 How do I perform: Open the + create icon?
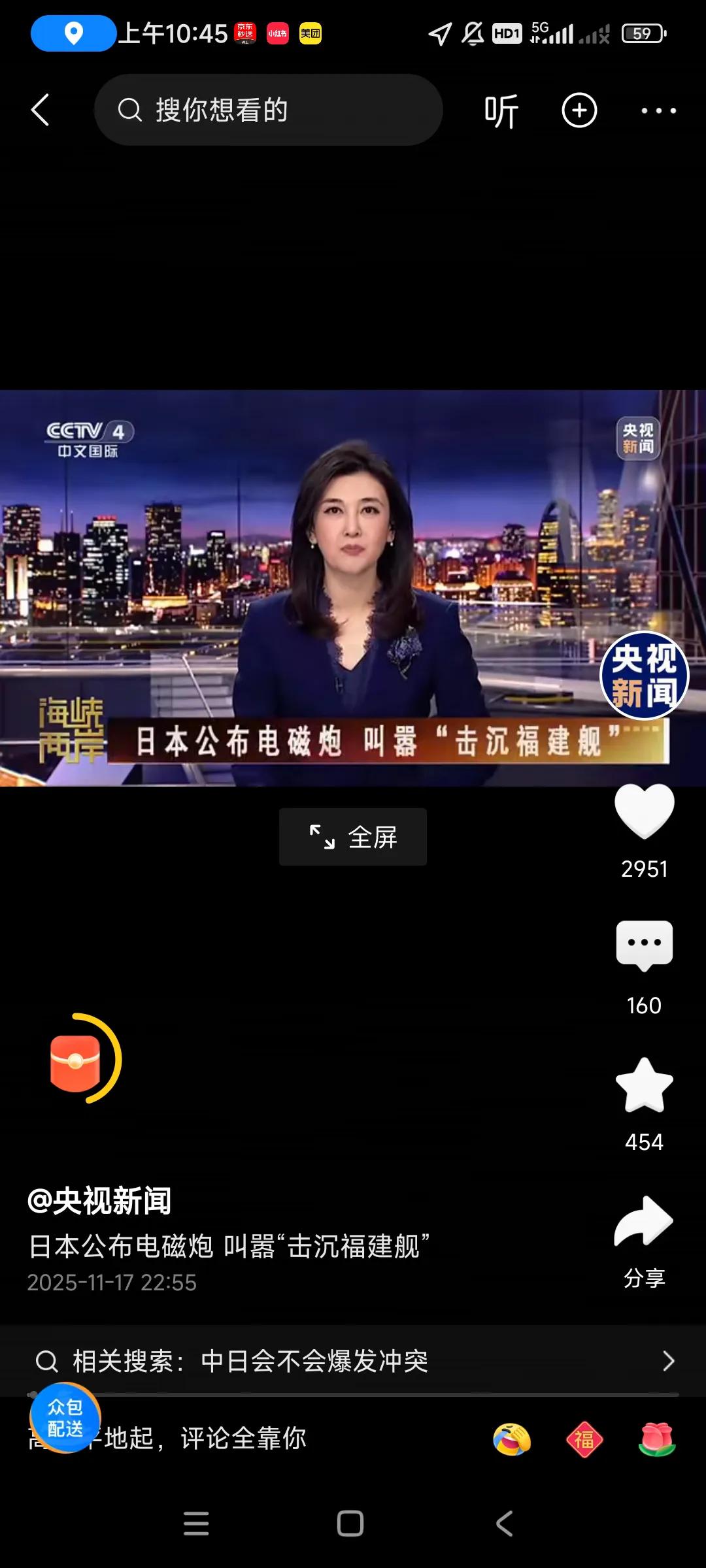(578, 110)
